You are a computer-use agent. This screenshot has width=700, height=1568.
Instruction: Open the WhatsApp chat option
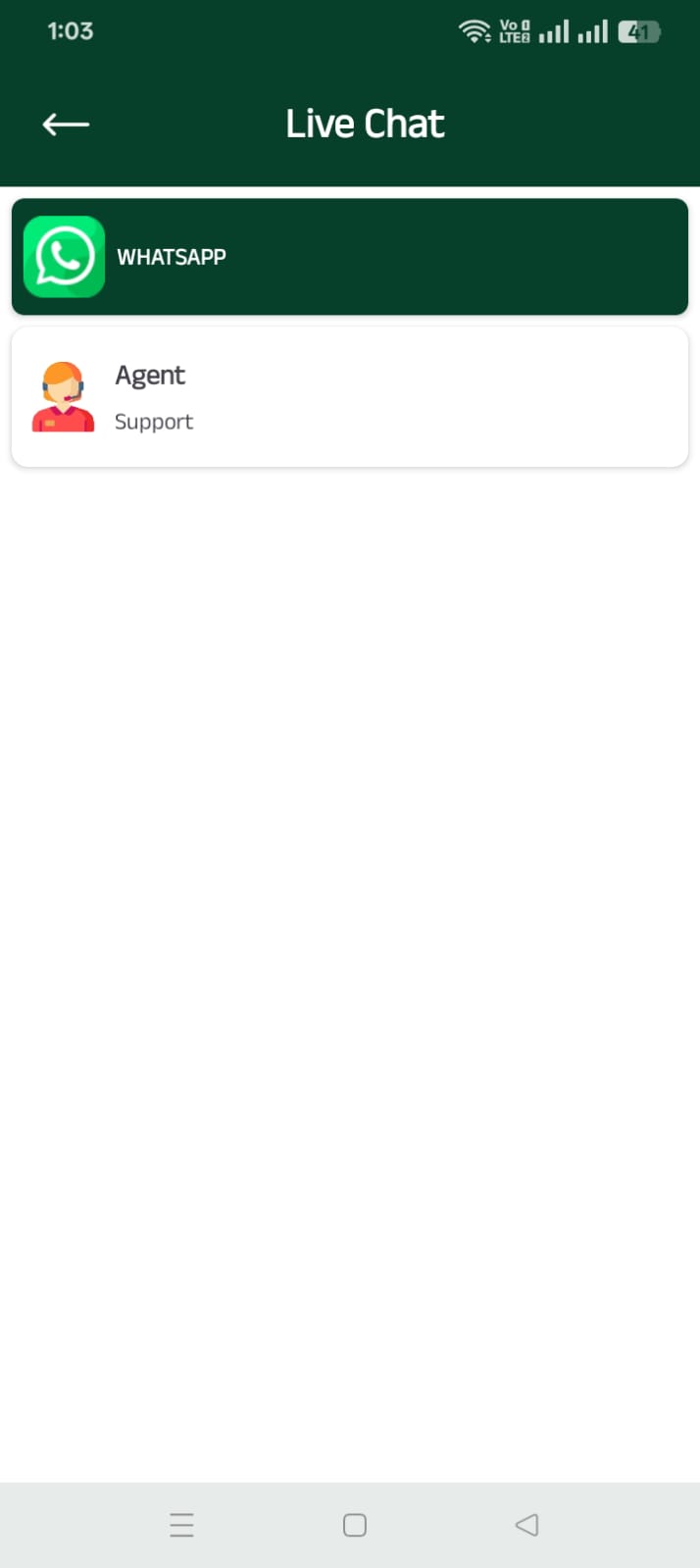pos(349,257)
